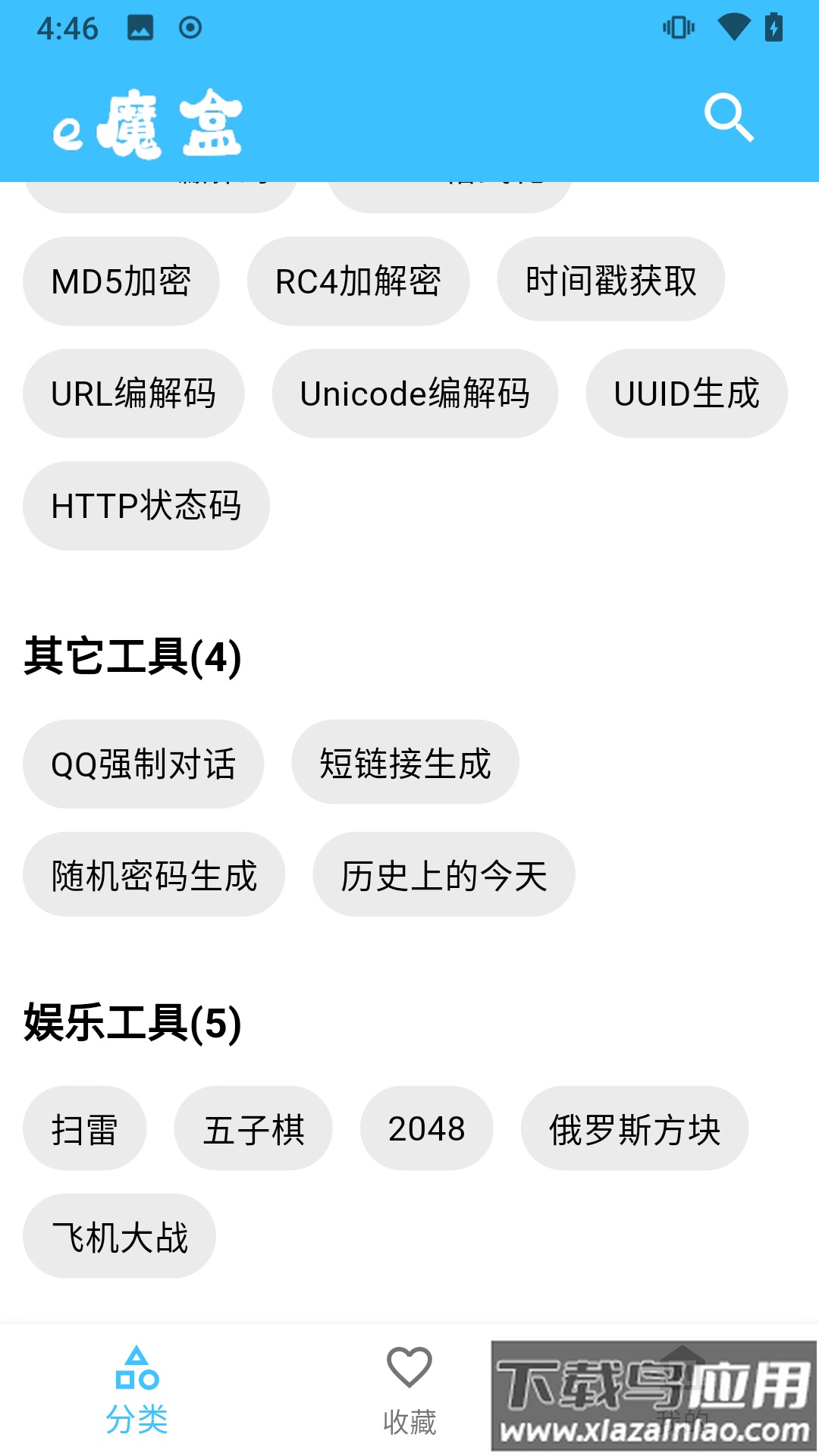
Task: Open Unicode编解码
Action: click(x=415, y=393)
